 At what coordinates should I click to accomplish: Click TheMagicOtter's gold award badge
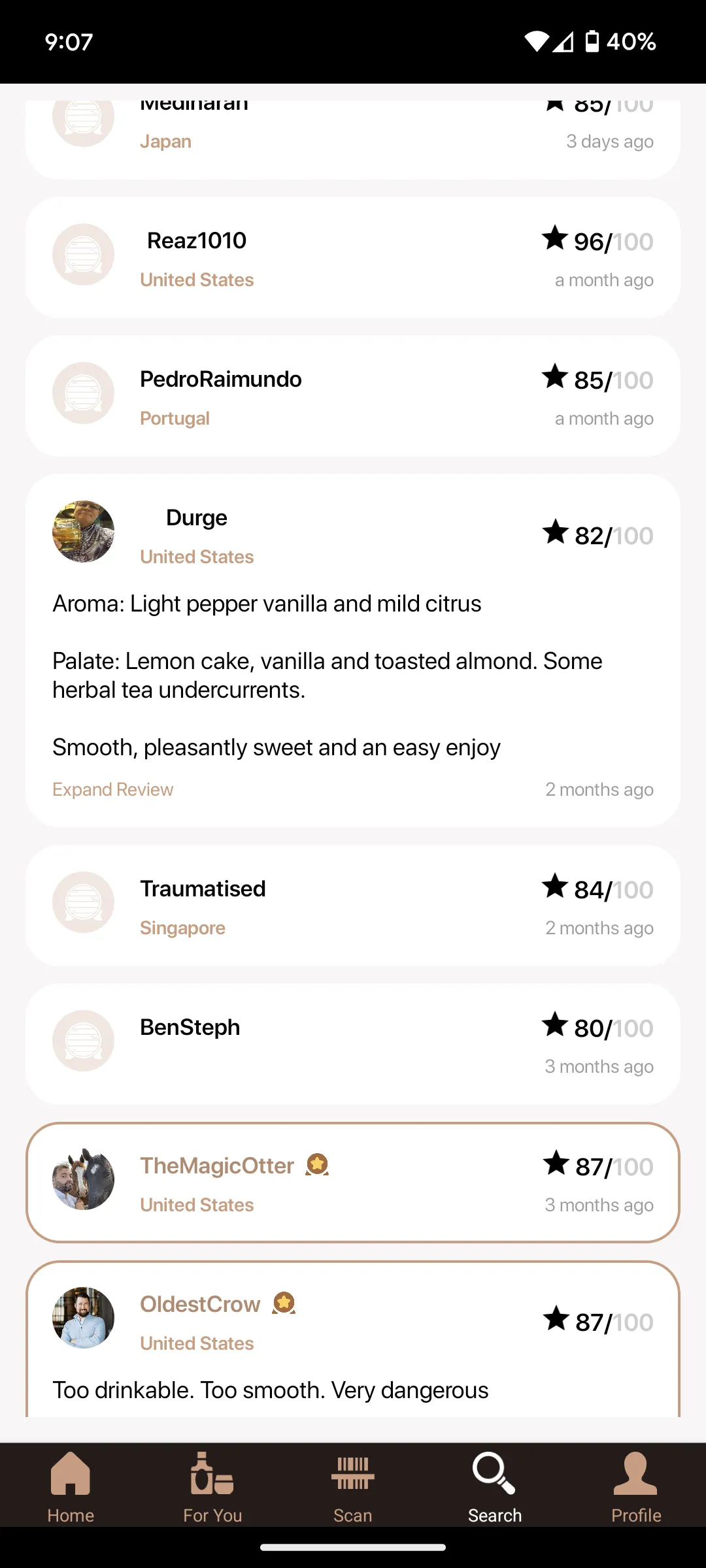(317, 1164)
